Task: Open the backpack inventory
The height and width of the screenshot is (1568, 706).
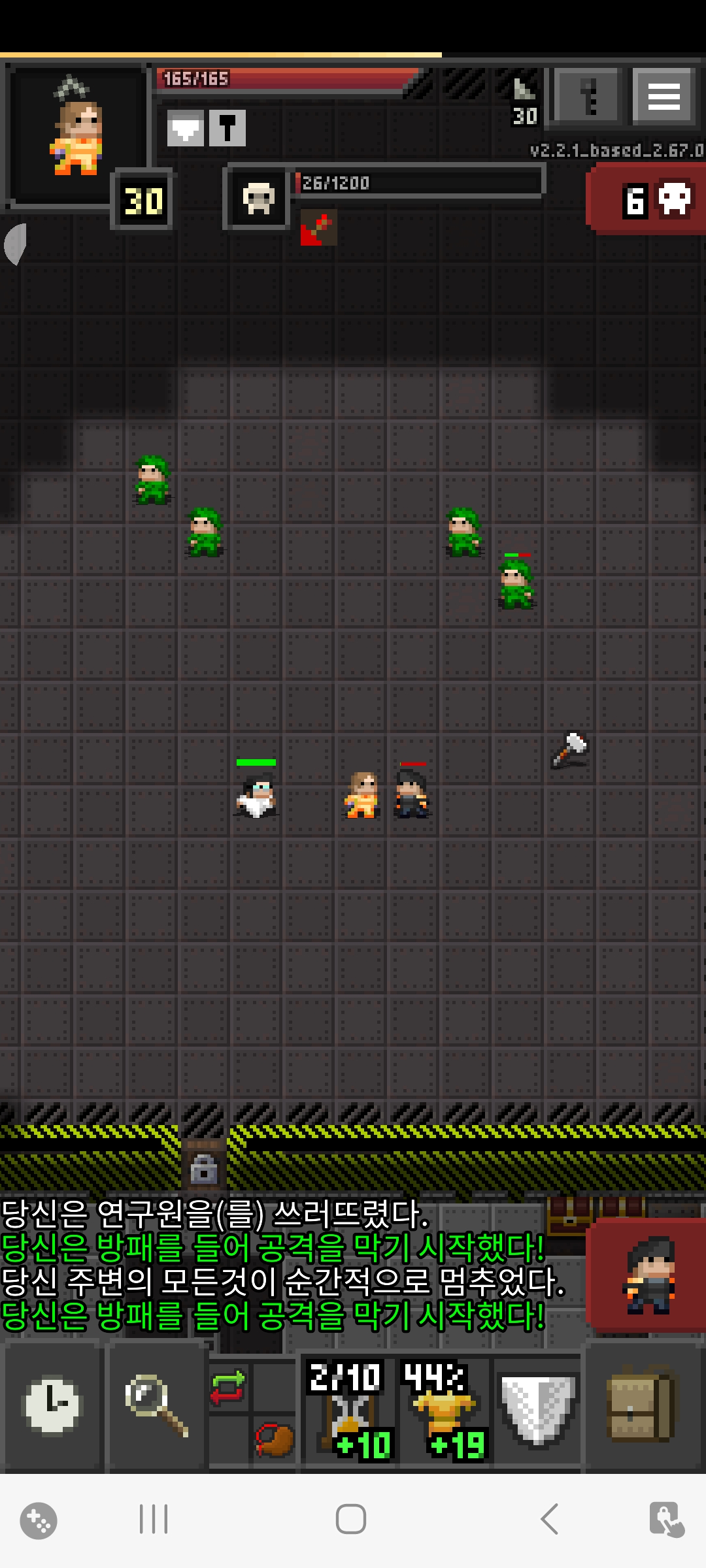Action: [641, 1405]
